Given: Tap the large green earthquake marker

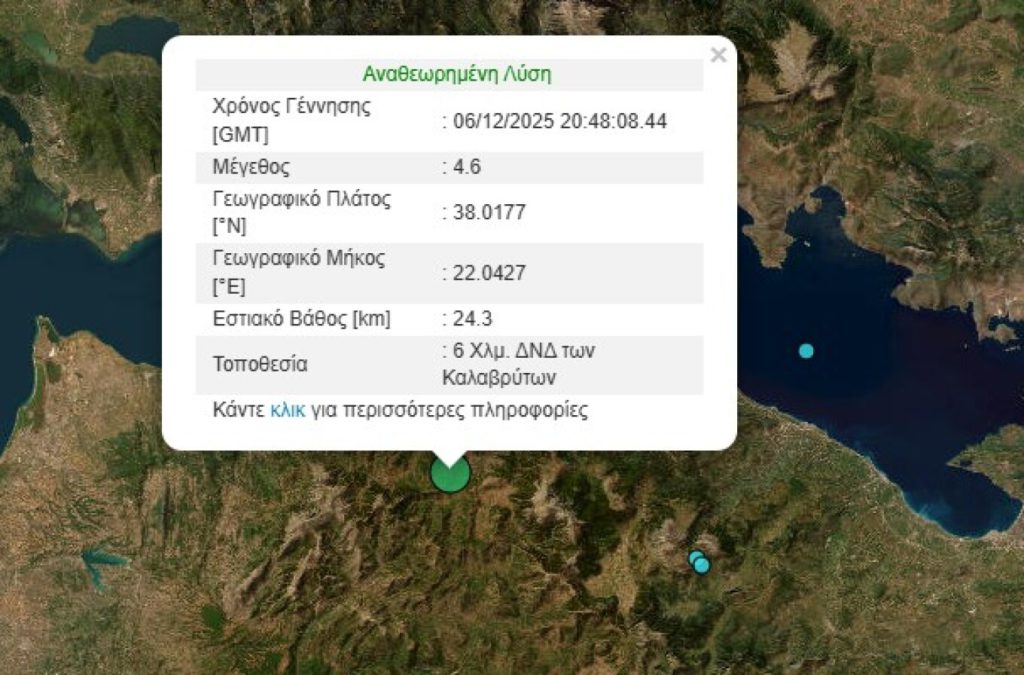Looking at the screenshot, I should point(450,476).
